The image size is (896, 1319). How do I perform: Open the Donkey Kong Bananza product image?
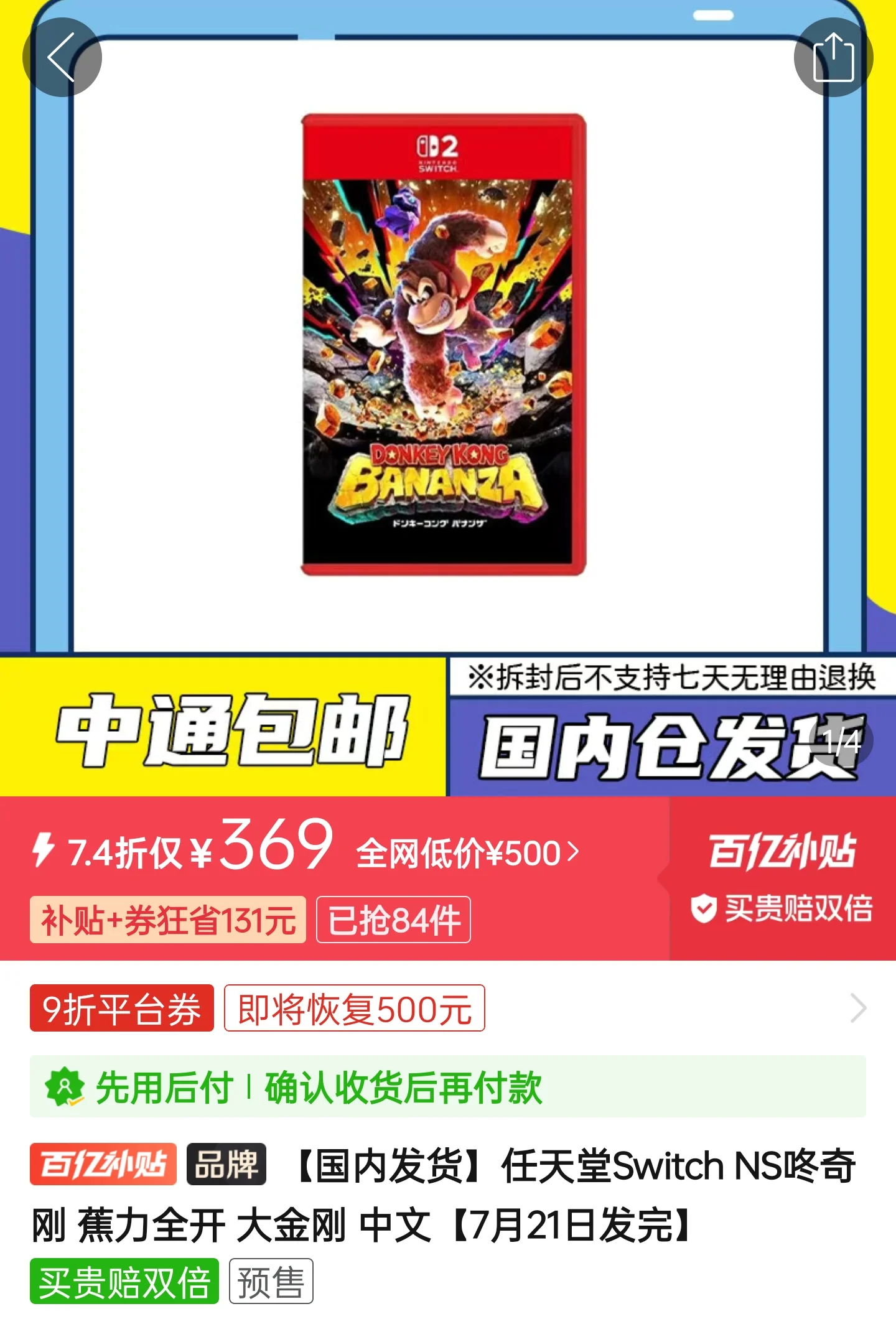443,345
